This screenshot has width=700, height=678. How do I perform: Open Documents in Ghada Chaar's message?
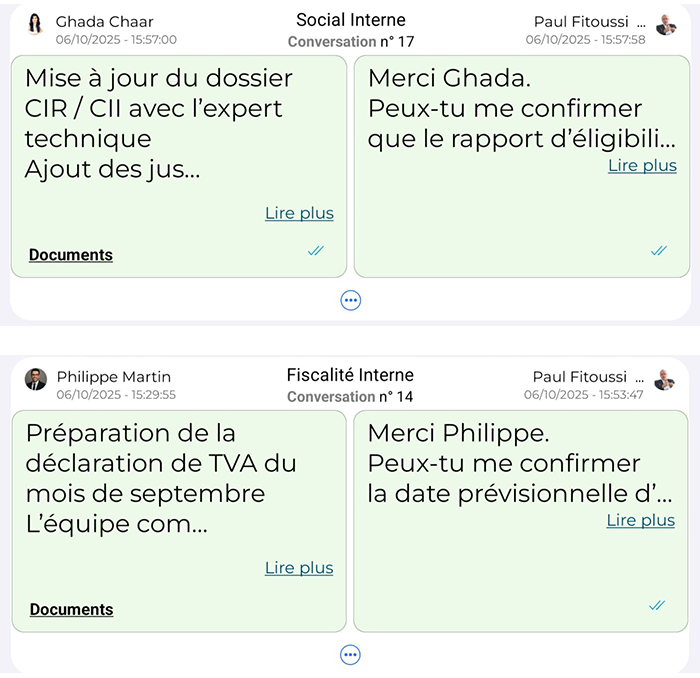tap(71, 255)
